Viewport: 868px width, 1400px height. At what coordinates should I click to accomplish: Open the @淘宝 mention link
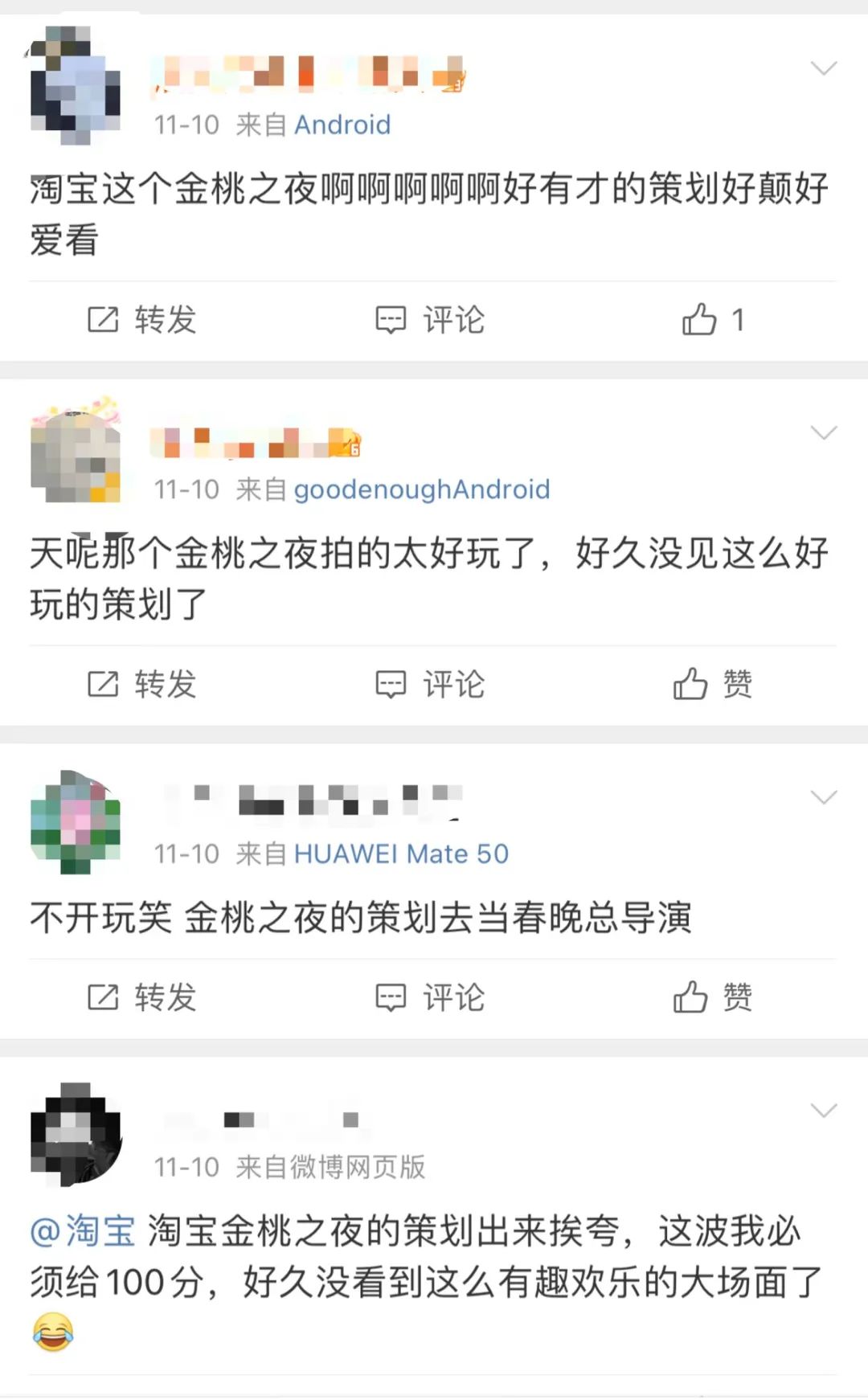click(x=83, y=1231)
